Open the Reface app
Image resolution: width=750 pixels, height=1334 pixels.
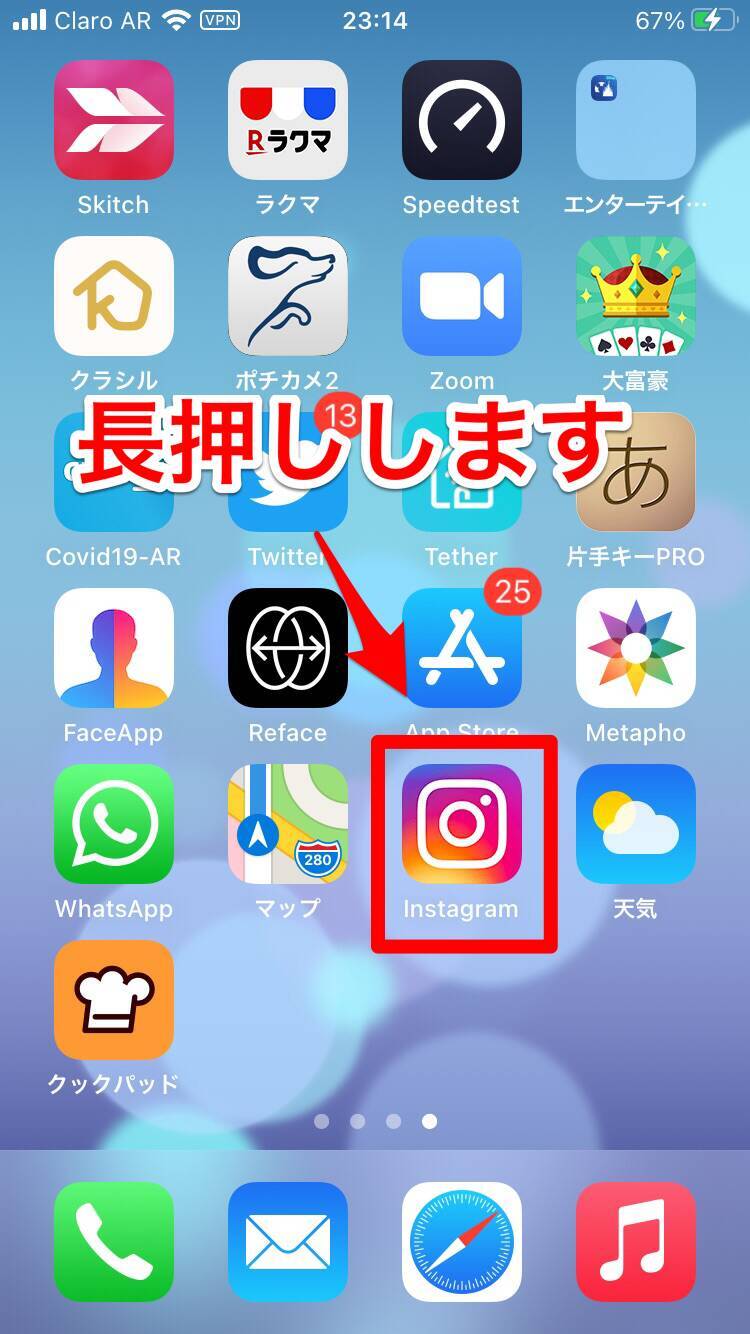(x=288, y=648)
